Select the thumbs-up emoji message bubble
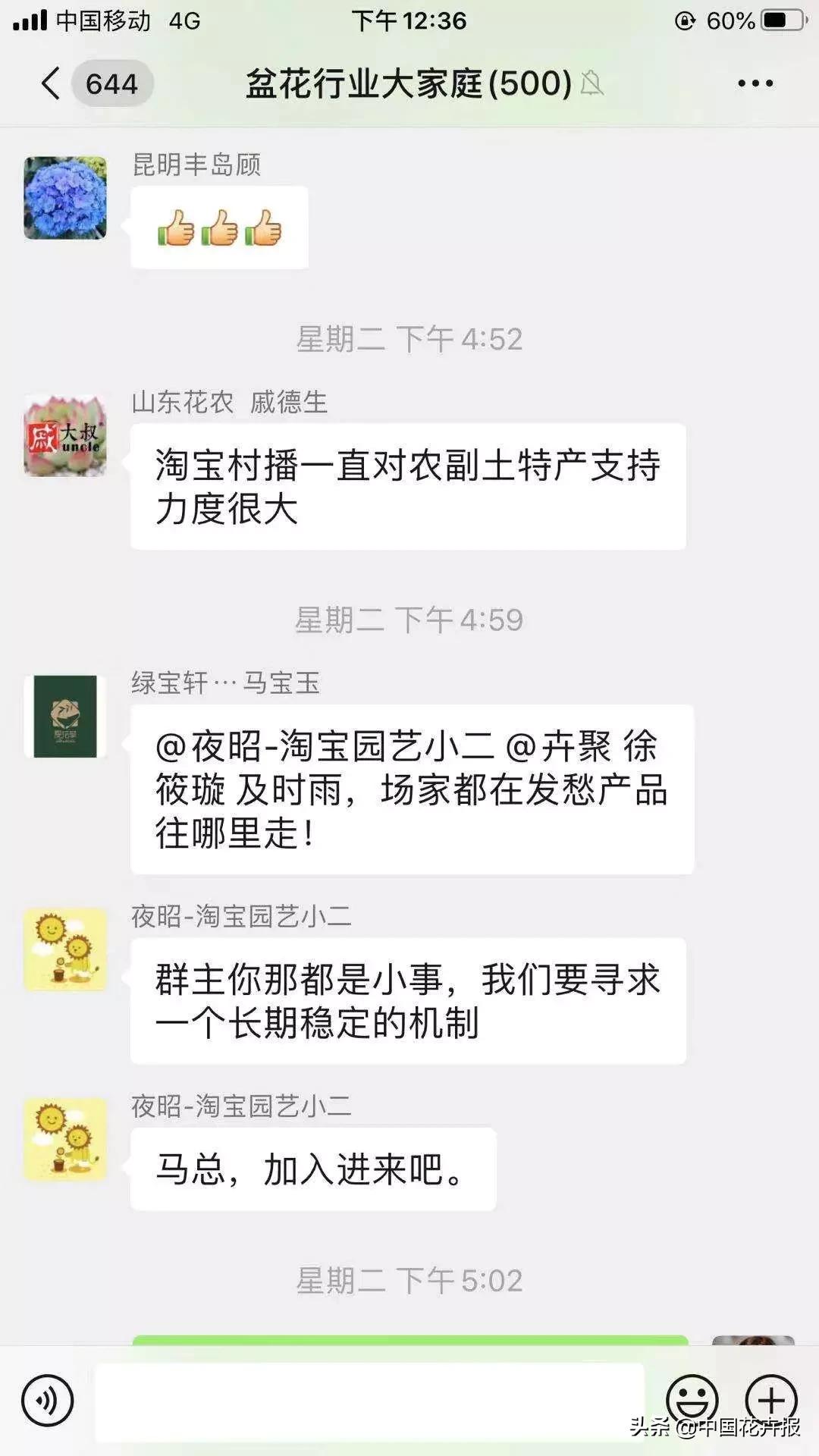The height and width of the screenshot is (1456, 819). point(219,227)
